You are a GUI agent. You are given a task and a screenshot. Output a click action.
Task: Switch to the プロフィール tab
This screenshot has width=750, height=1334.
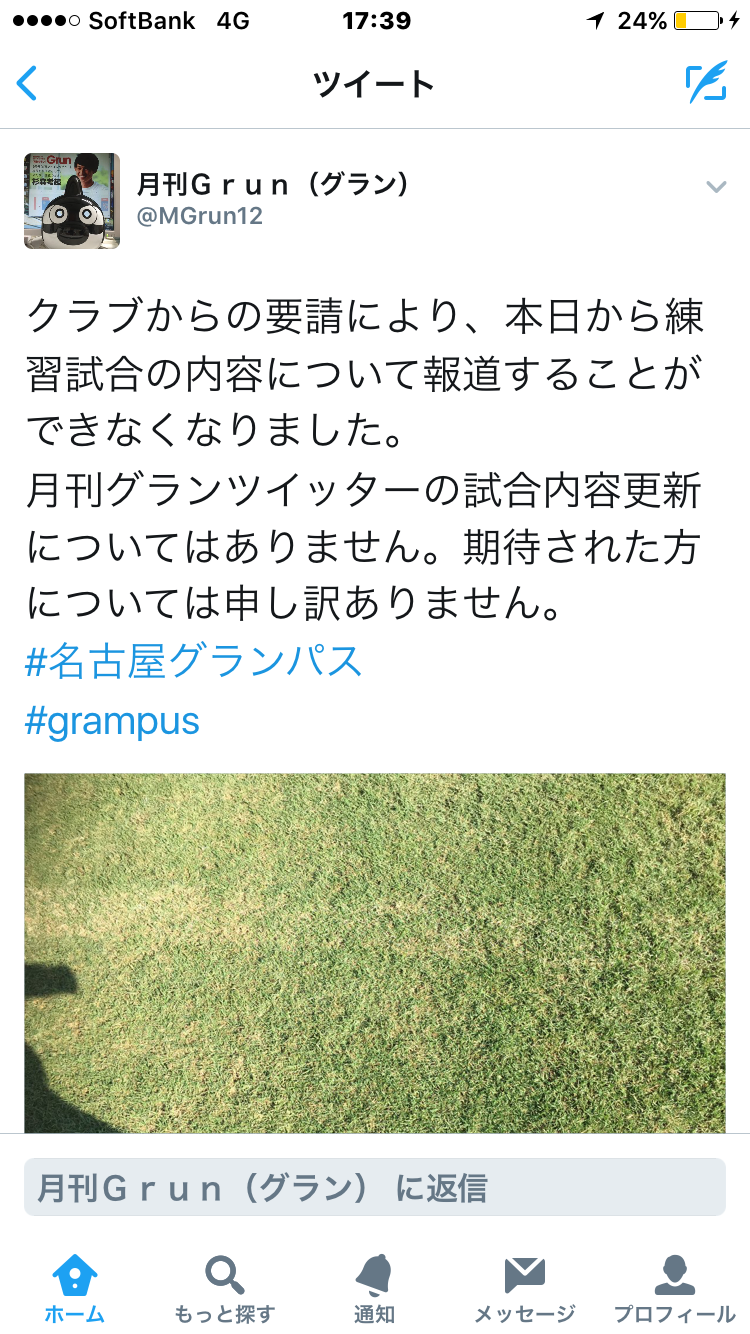(675, 1289)
